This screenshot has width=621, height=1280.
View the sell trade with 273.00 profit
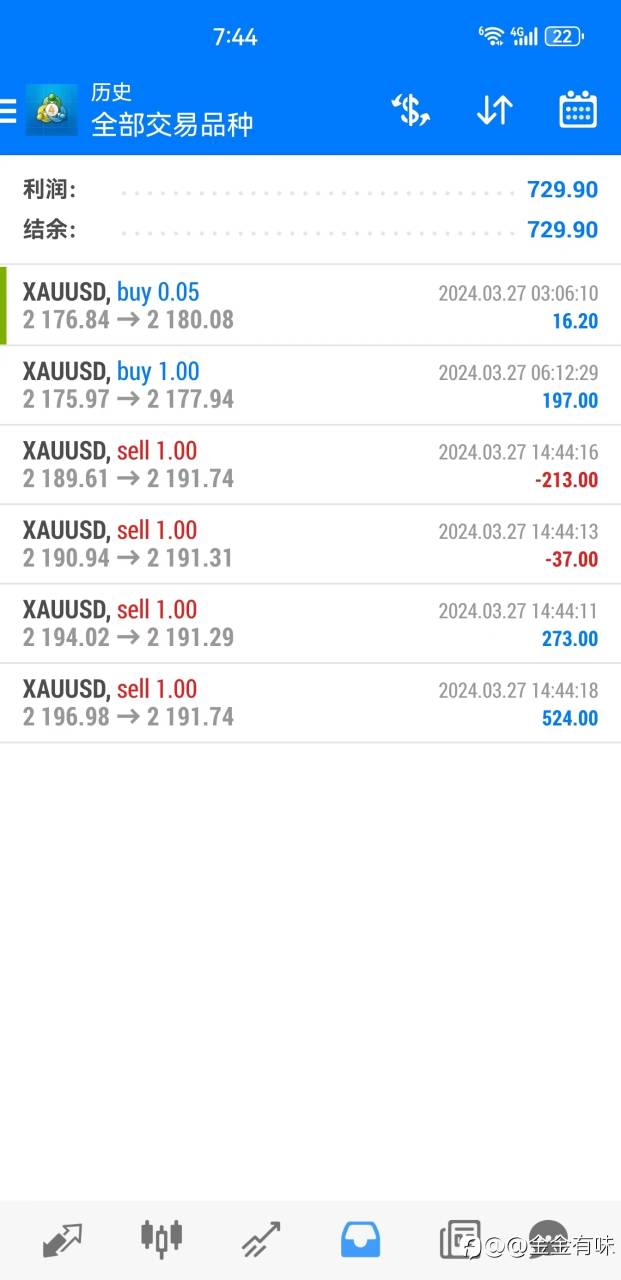[310, 623]
